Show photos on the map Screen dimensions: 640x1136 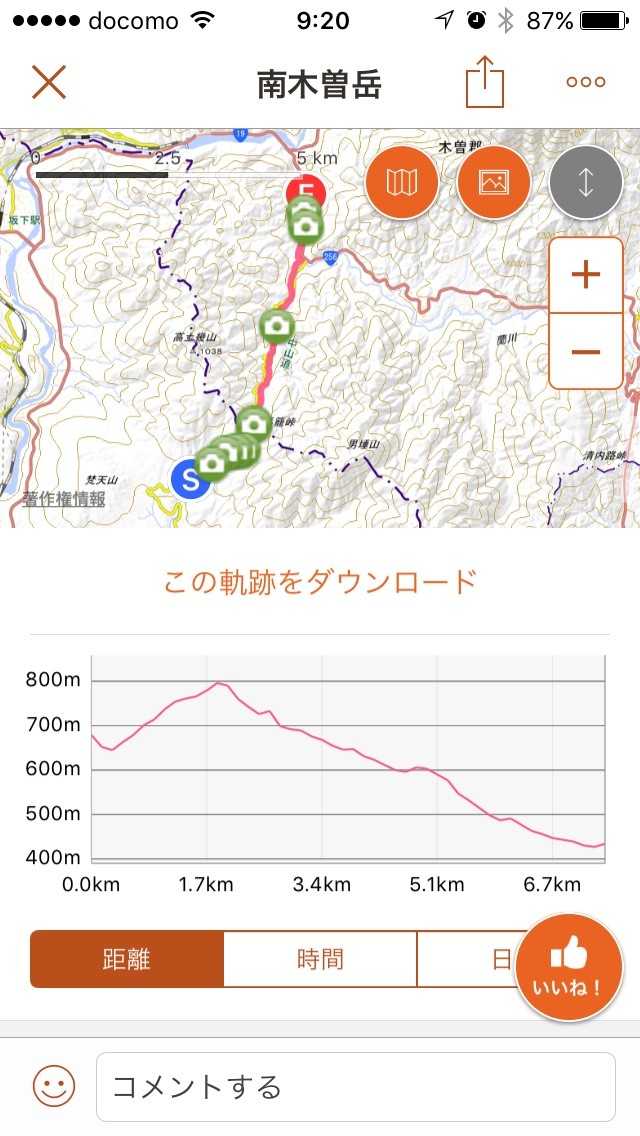(x=494, y=182)
